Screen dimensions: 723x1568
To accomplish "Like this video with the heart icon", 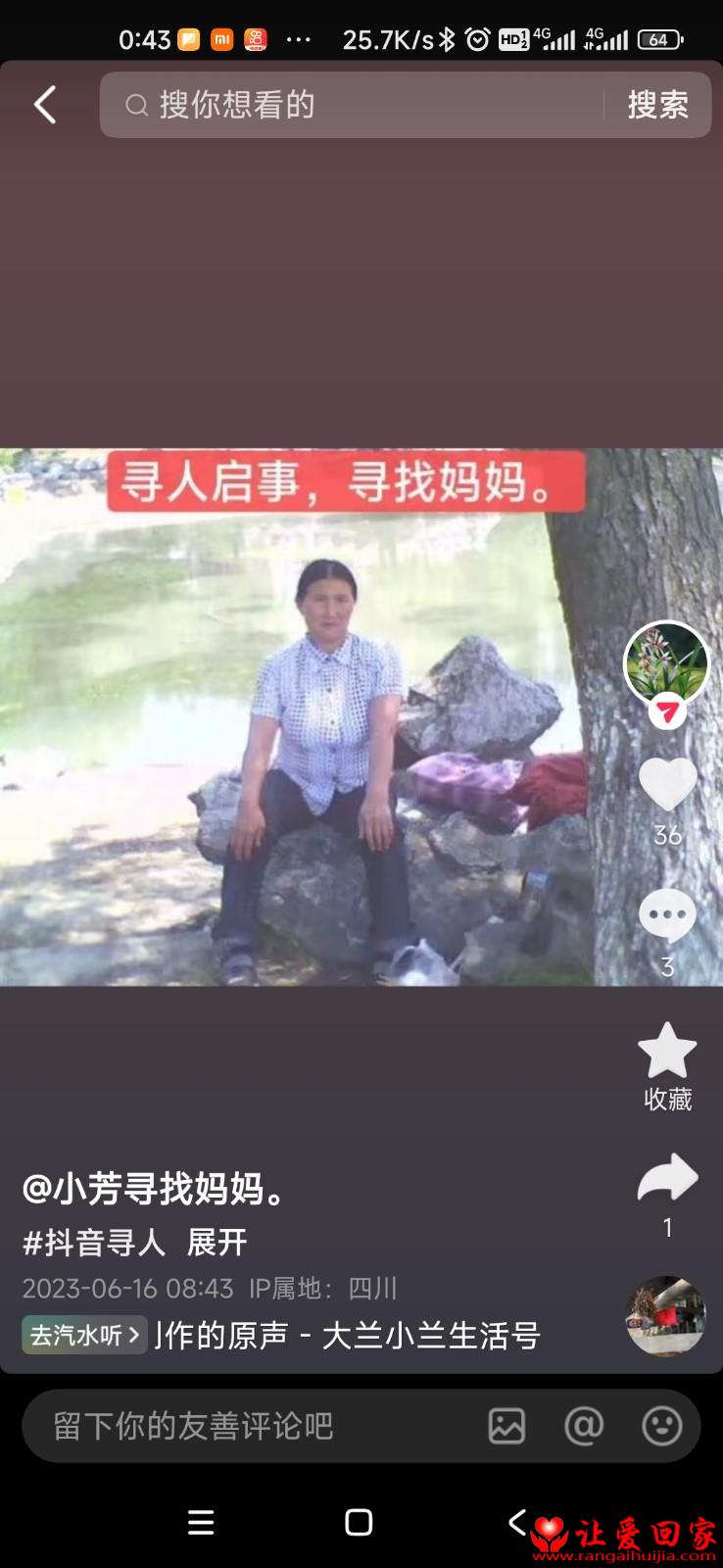I will (x=667, y=784).
